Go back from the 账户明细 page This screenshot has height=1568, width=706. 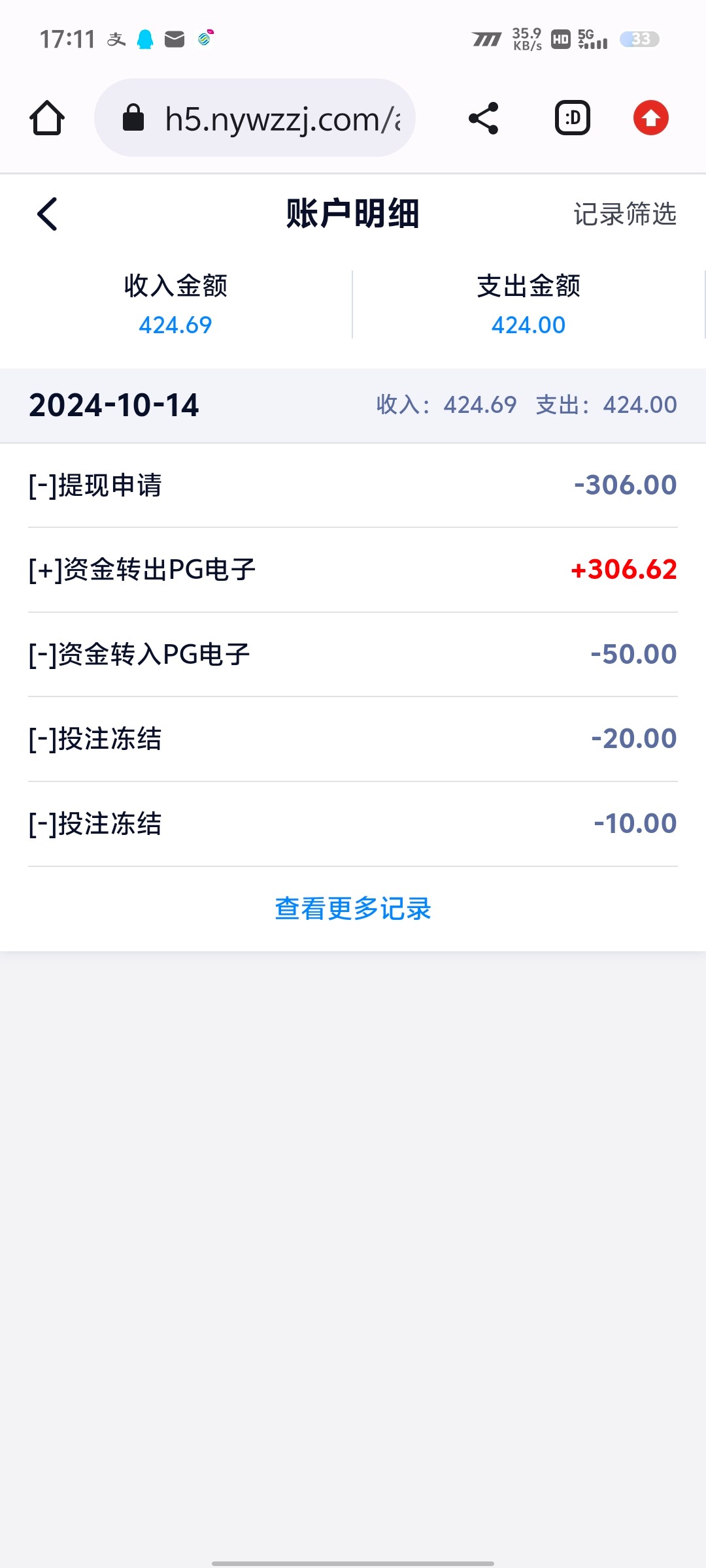point(47,214)
